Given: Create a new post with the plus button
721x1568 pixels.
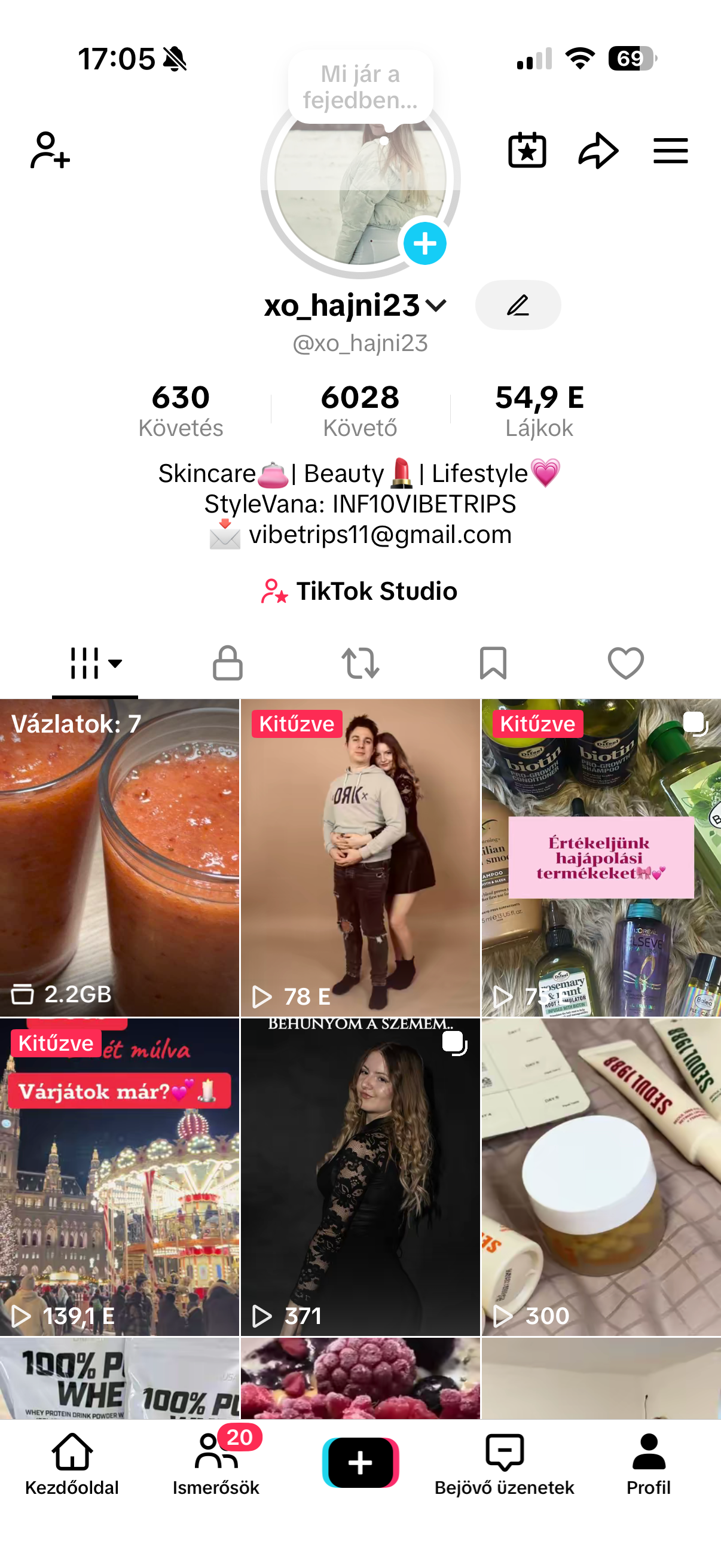Looking at the screenshot, I should [x=360, y=1462].
